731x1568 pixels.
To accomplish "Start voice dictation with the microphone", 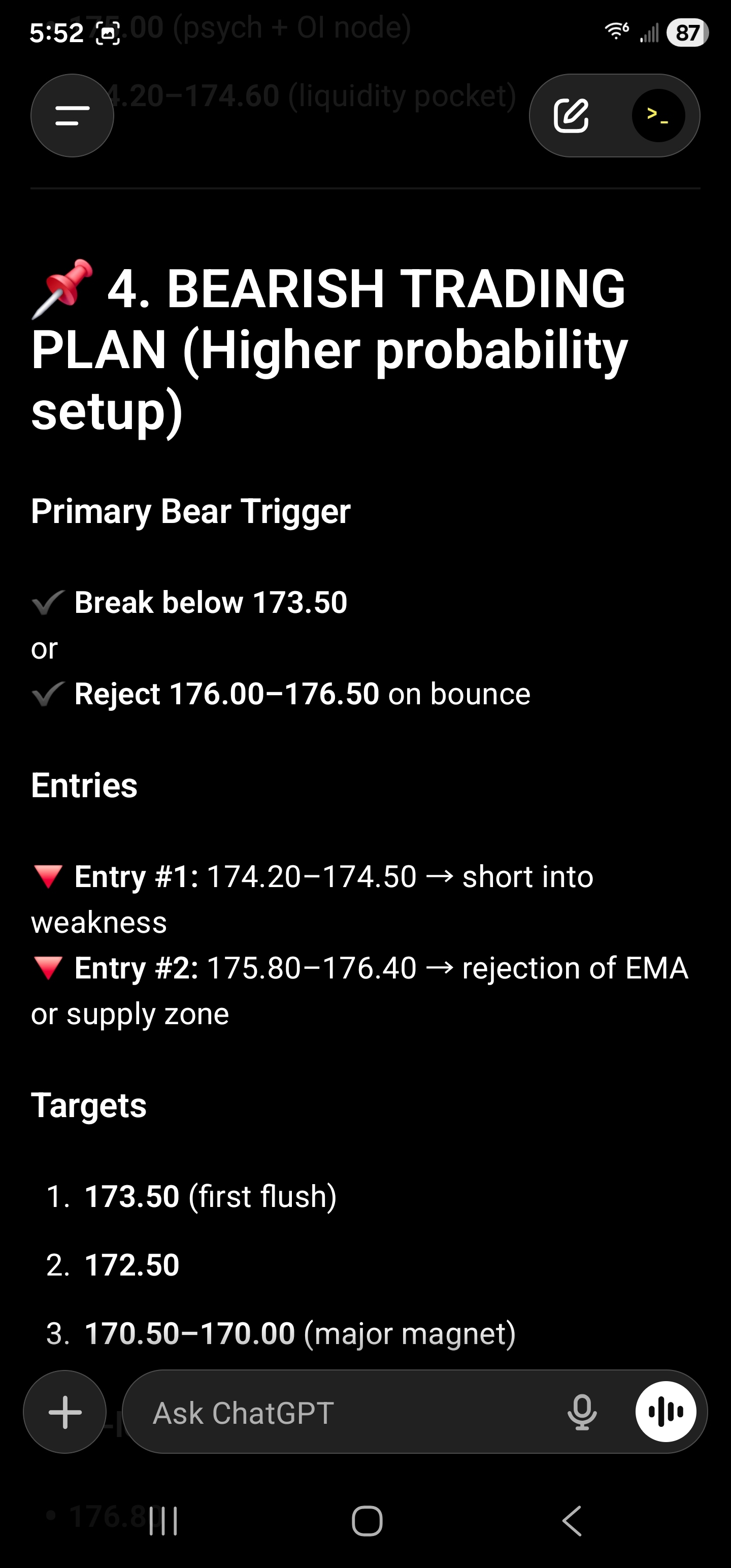I will click(582, 1412).
